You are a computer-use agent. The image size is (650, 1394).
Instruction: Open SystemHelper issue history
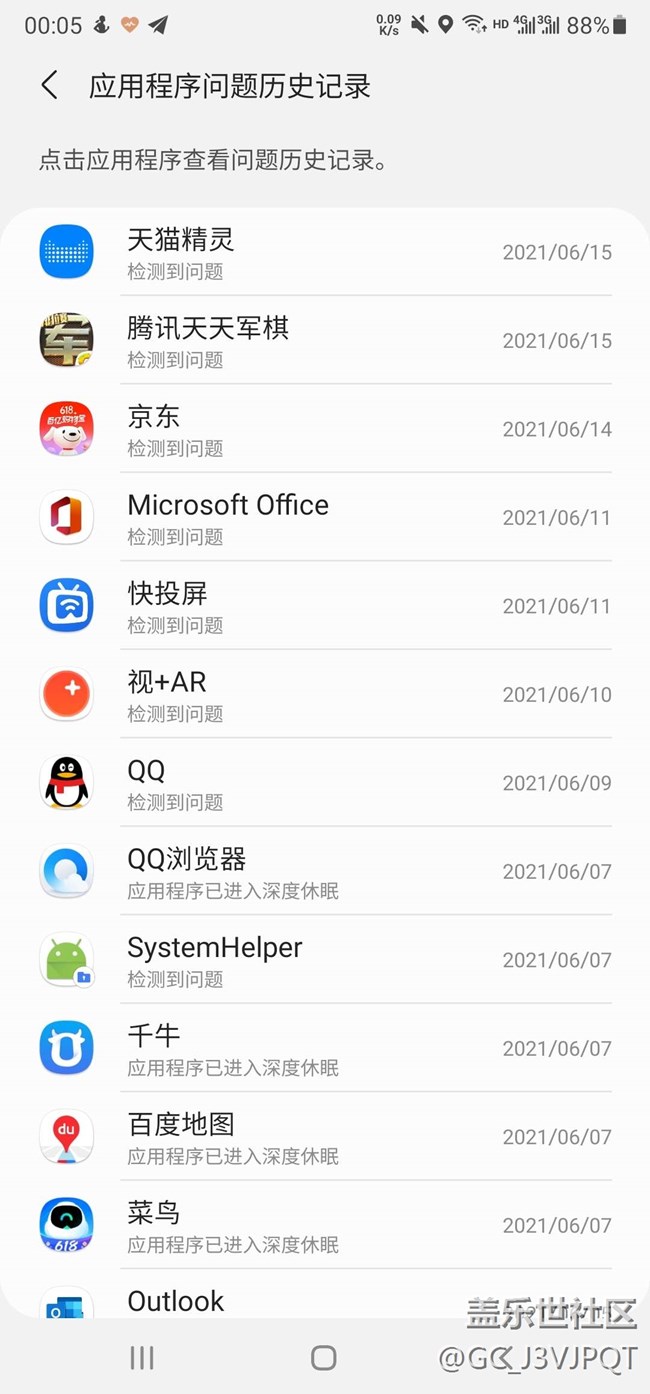click(325, 960)
